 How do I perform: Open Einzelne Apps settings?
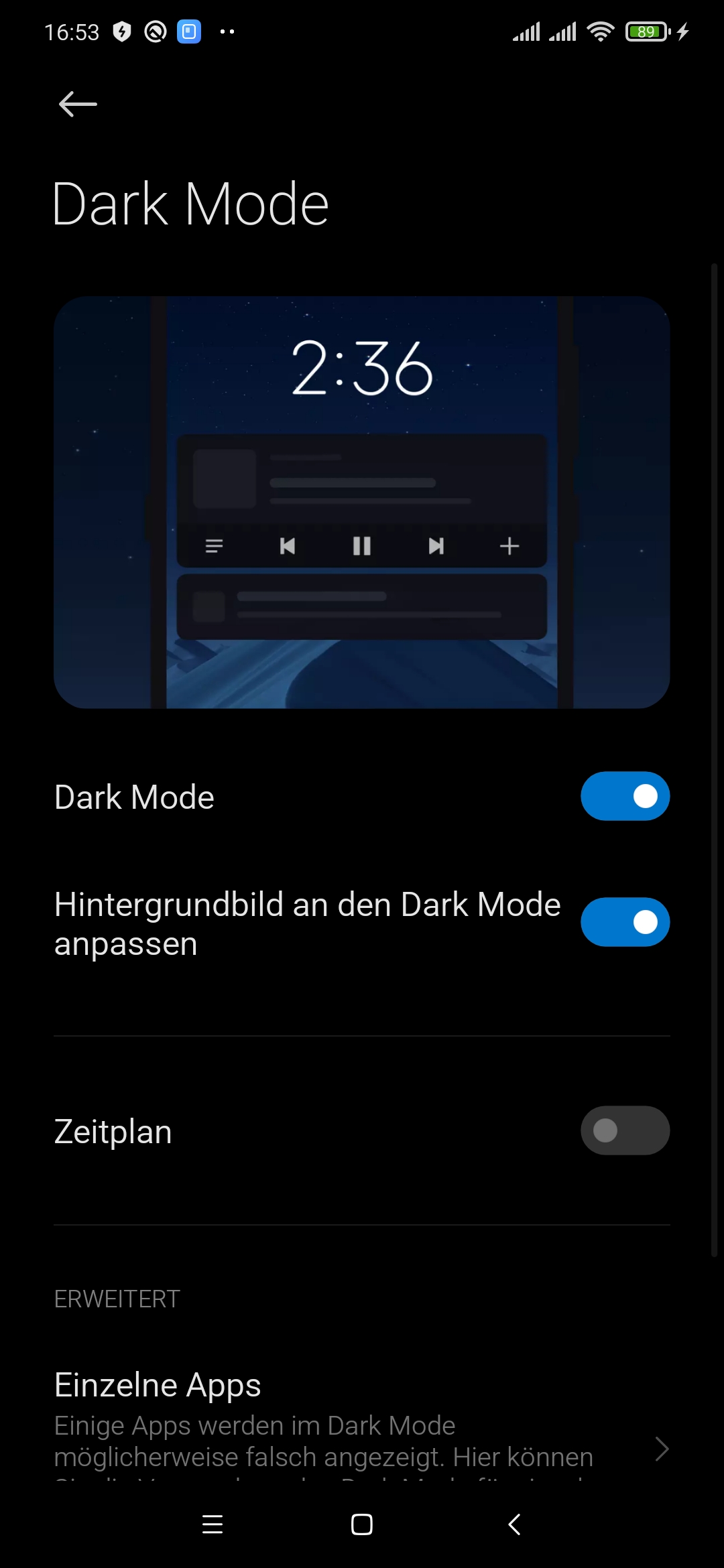(x=362, y=1421)
